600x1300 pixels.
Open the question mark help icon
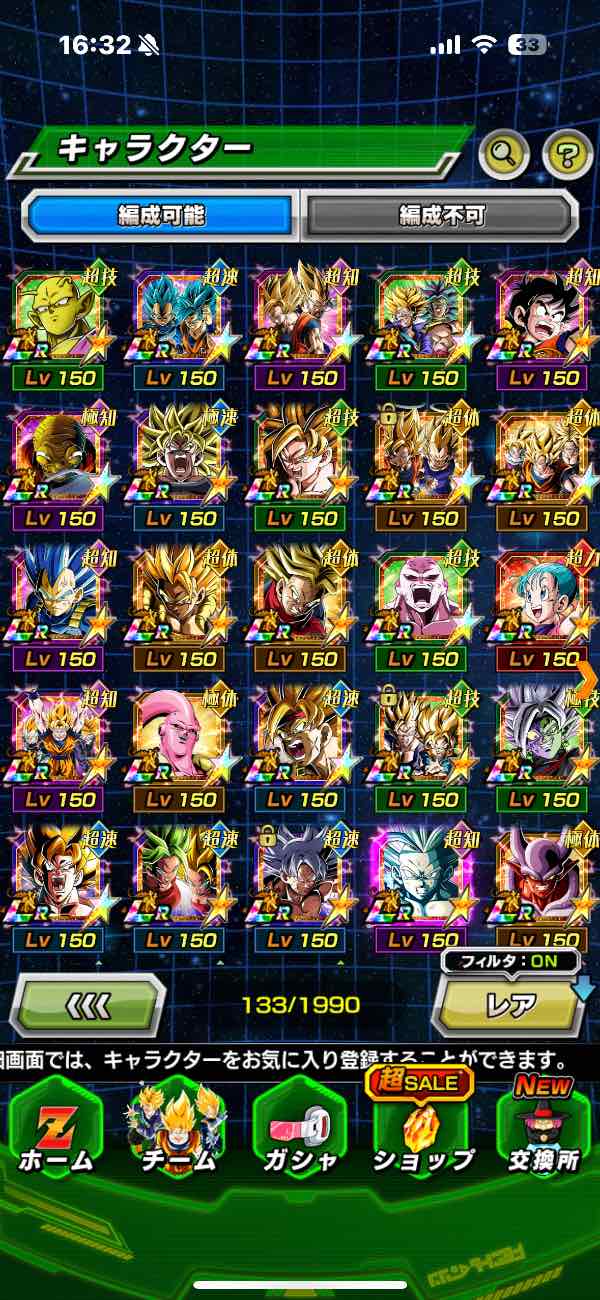567,153
